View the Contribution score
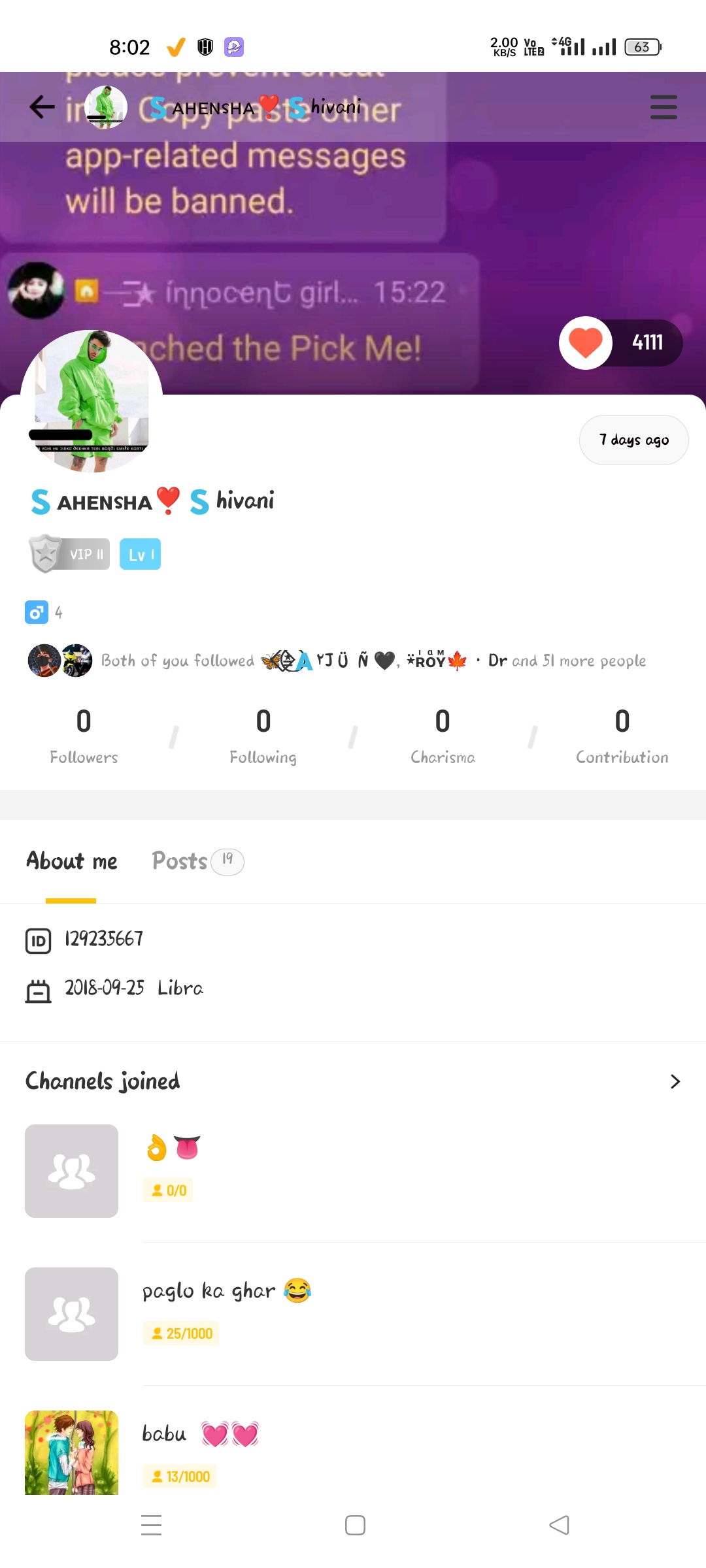The height and width of the screenshot is (1568, 706). click(x=622, y=736)
